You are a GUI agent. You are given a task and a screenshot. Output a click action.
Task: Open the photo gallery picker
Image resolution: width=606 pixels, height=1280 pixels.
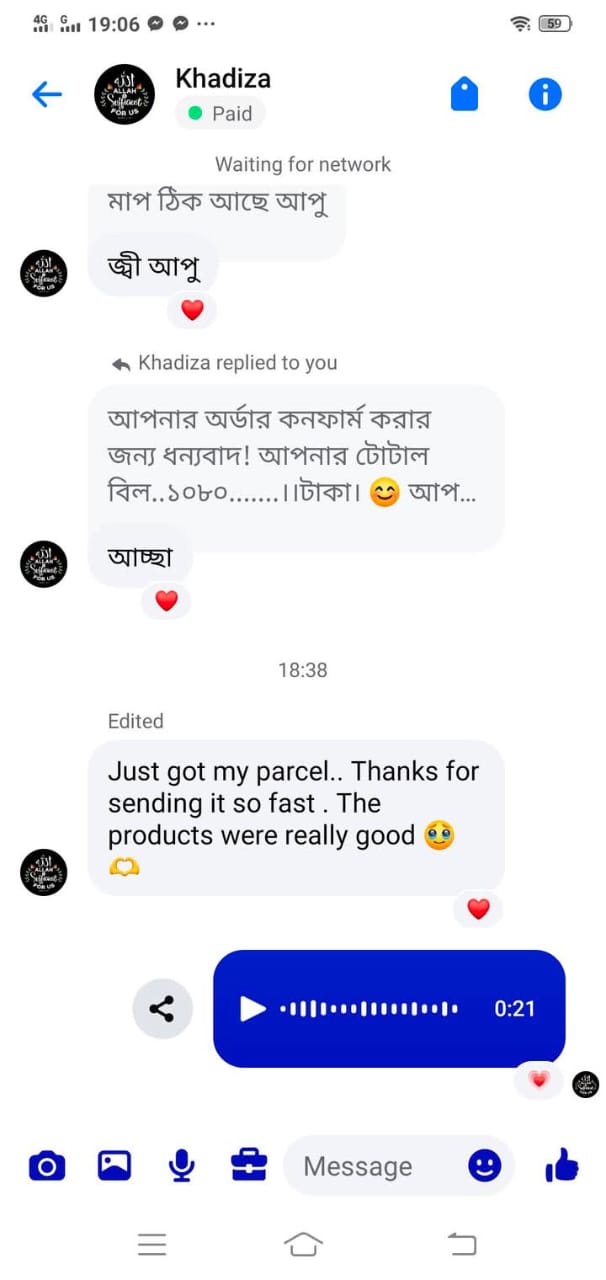[x=114, y=1166]
